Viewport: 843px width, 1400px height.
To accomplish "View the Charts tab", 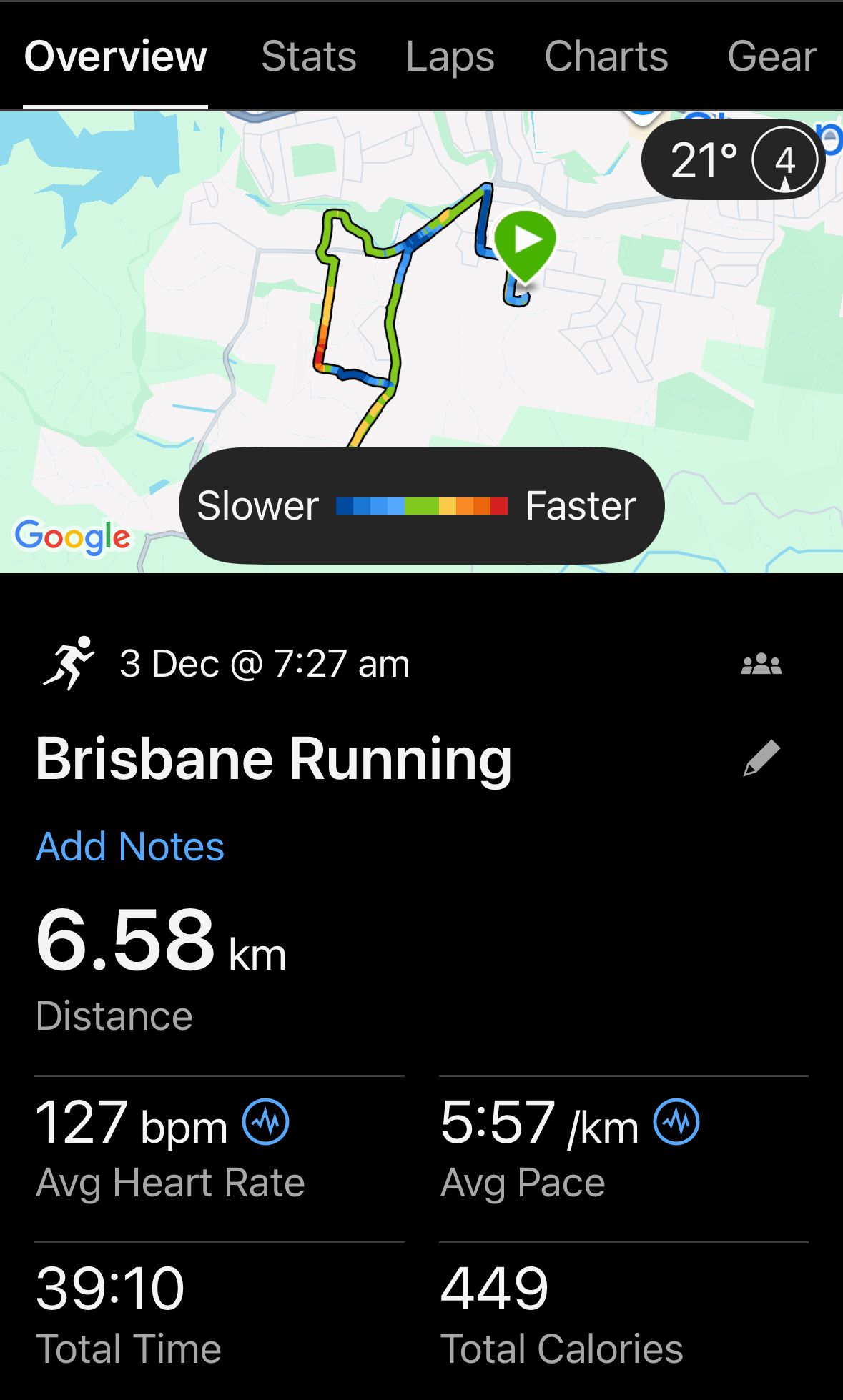I will [606, 56].
